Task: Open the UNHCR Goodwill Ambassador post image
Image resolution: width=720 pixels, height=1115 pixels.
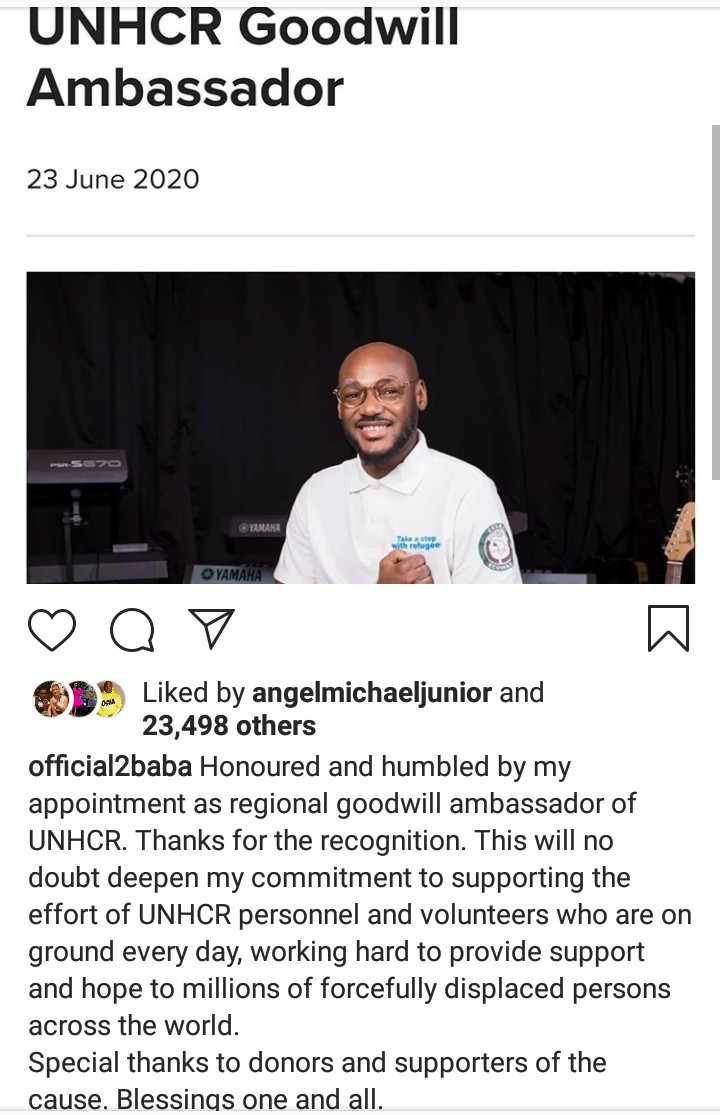Action: tap(360, 428)
